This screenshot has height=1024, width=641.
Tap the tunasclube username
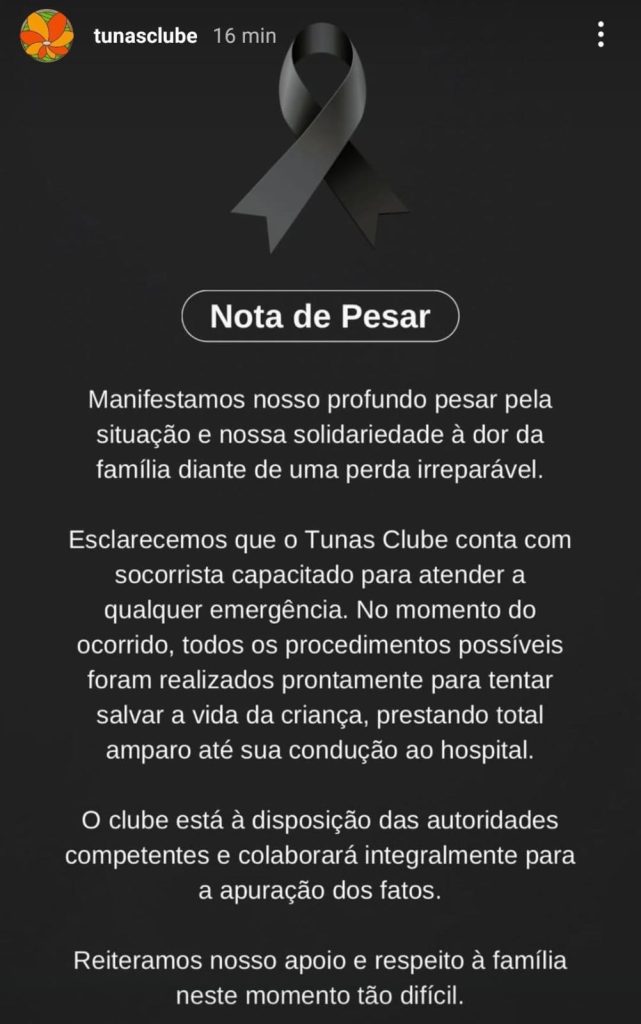click(146, 35)
